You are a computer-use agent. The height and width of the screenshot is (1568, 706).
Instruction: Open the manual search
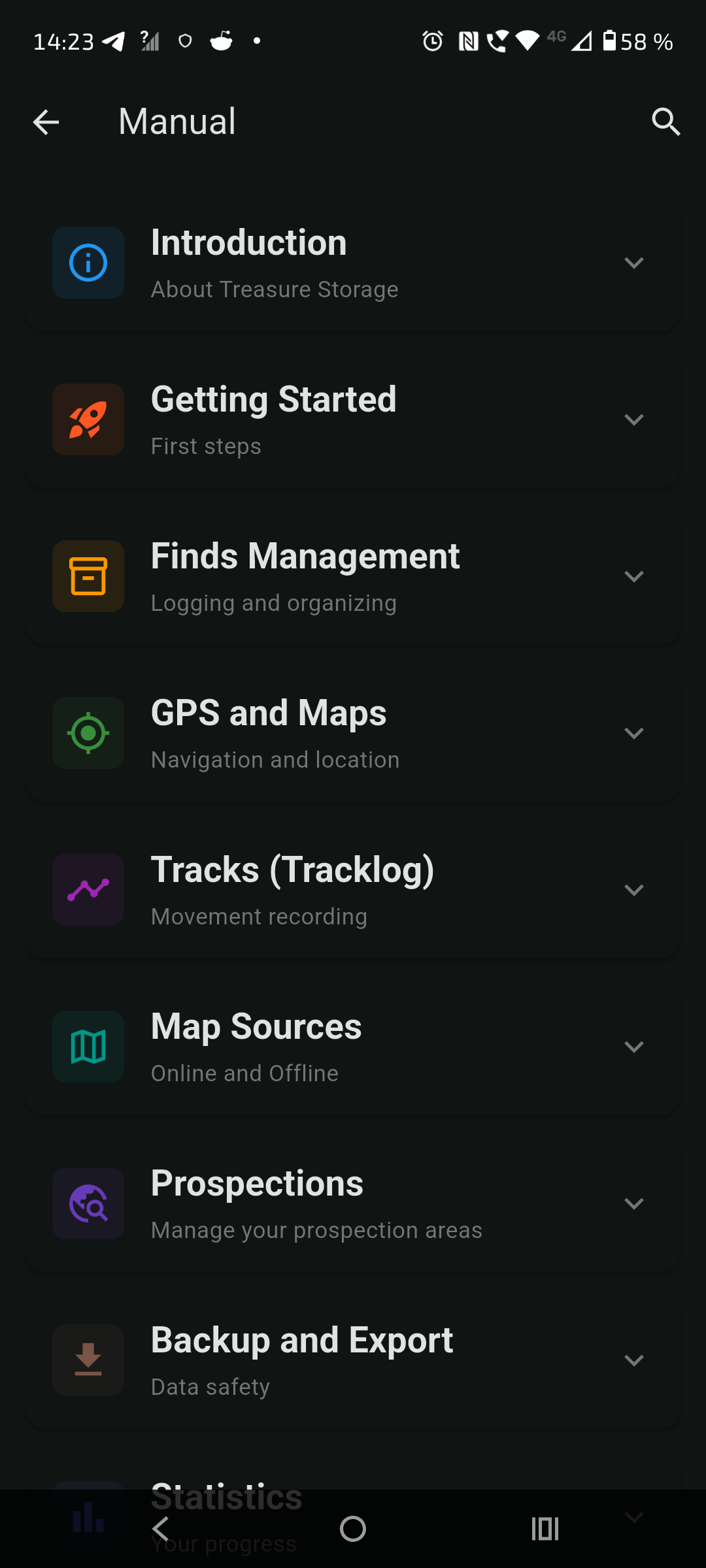666,122
